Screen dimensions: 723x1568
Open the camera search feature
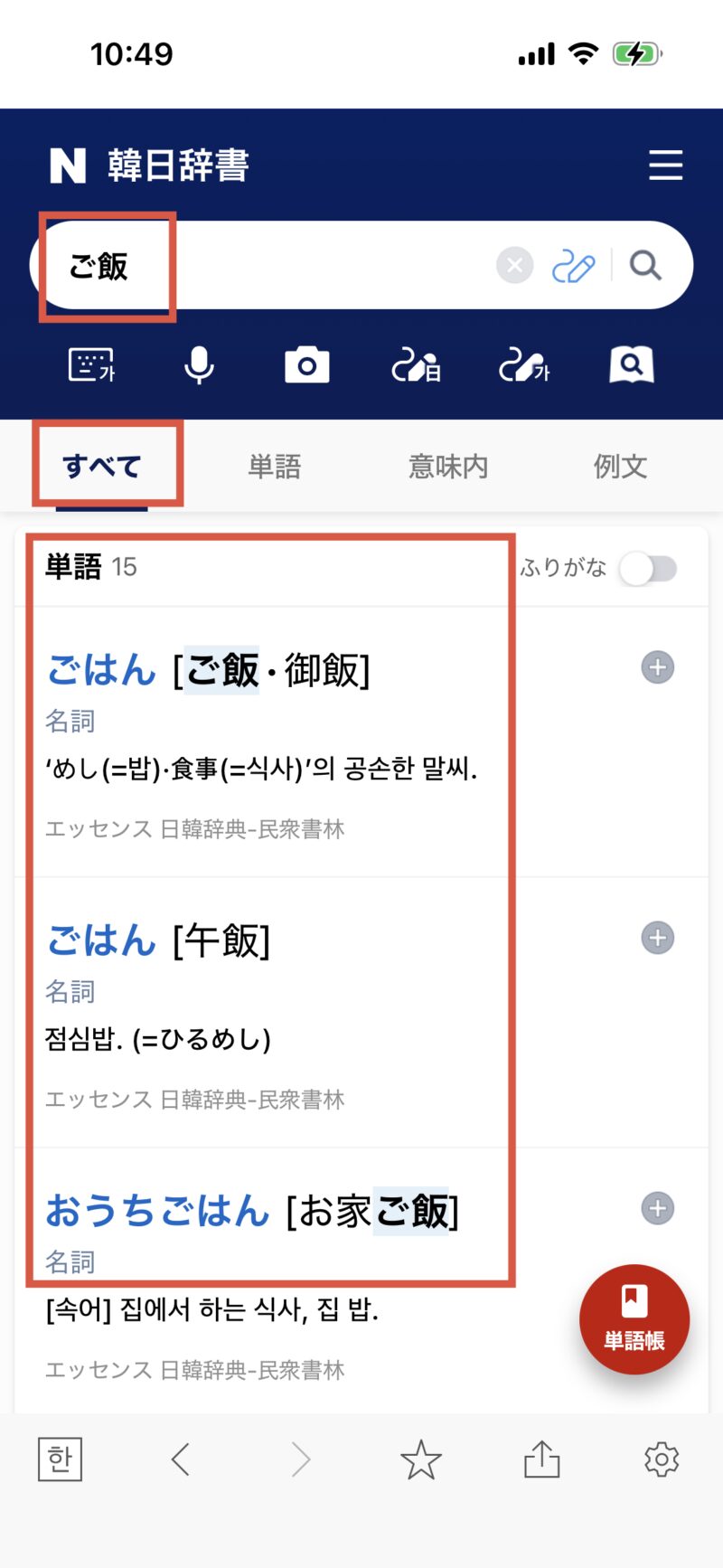click(x=306, y=365)
